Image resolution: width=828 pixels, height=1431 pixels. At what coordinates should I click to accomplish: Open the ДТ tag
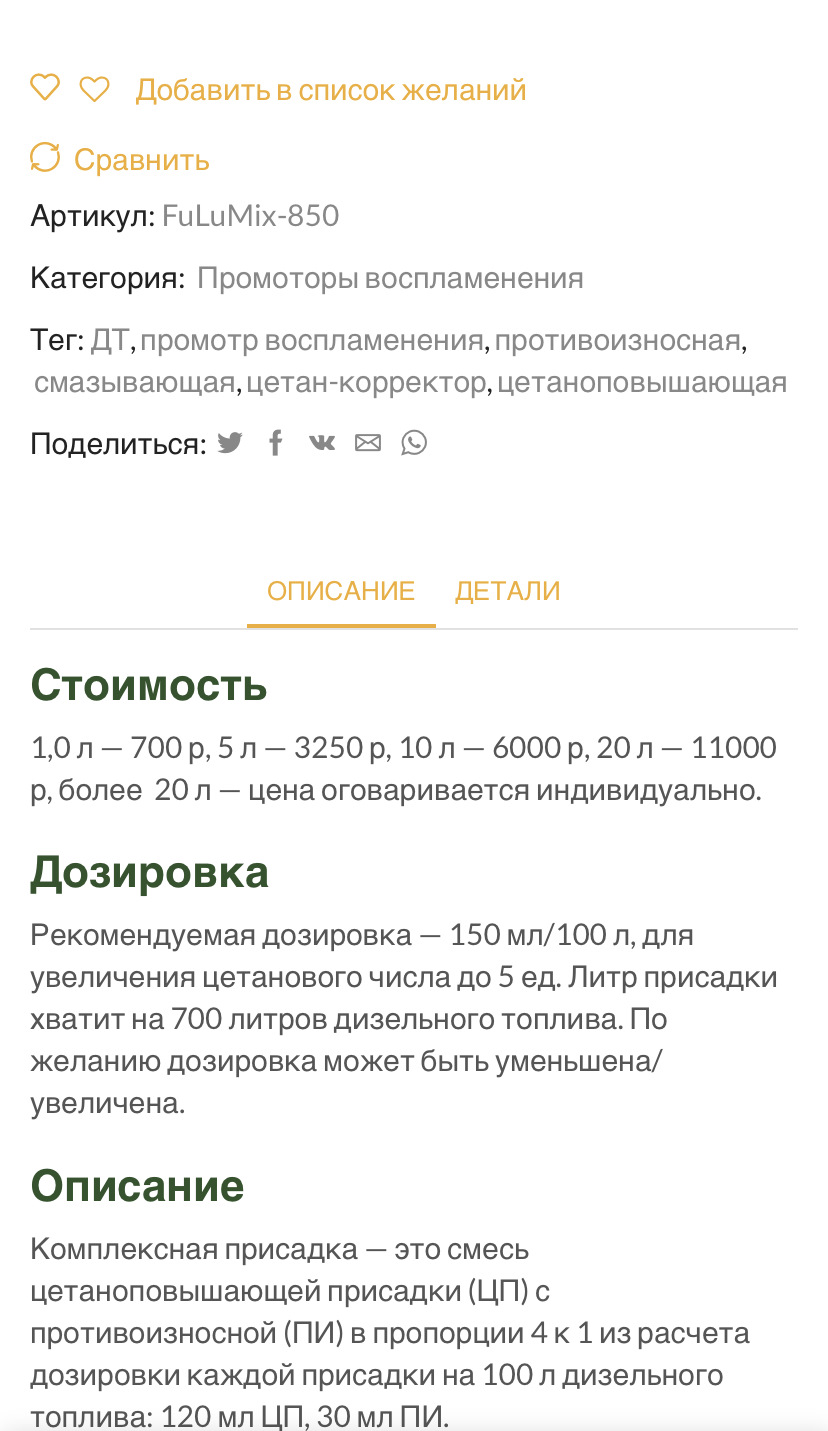click(x=110, y=341)
